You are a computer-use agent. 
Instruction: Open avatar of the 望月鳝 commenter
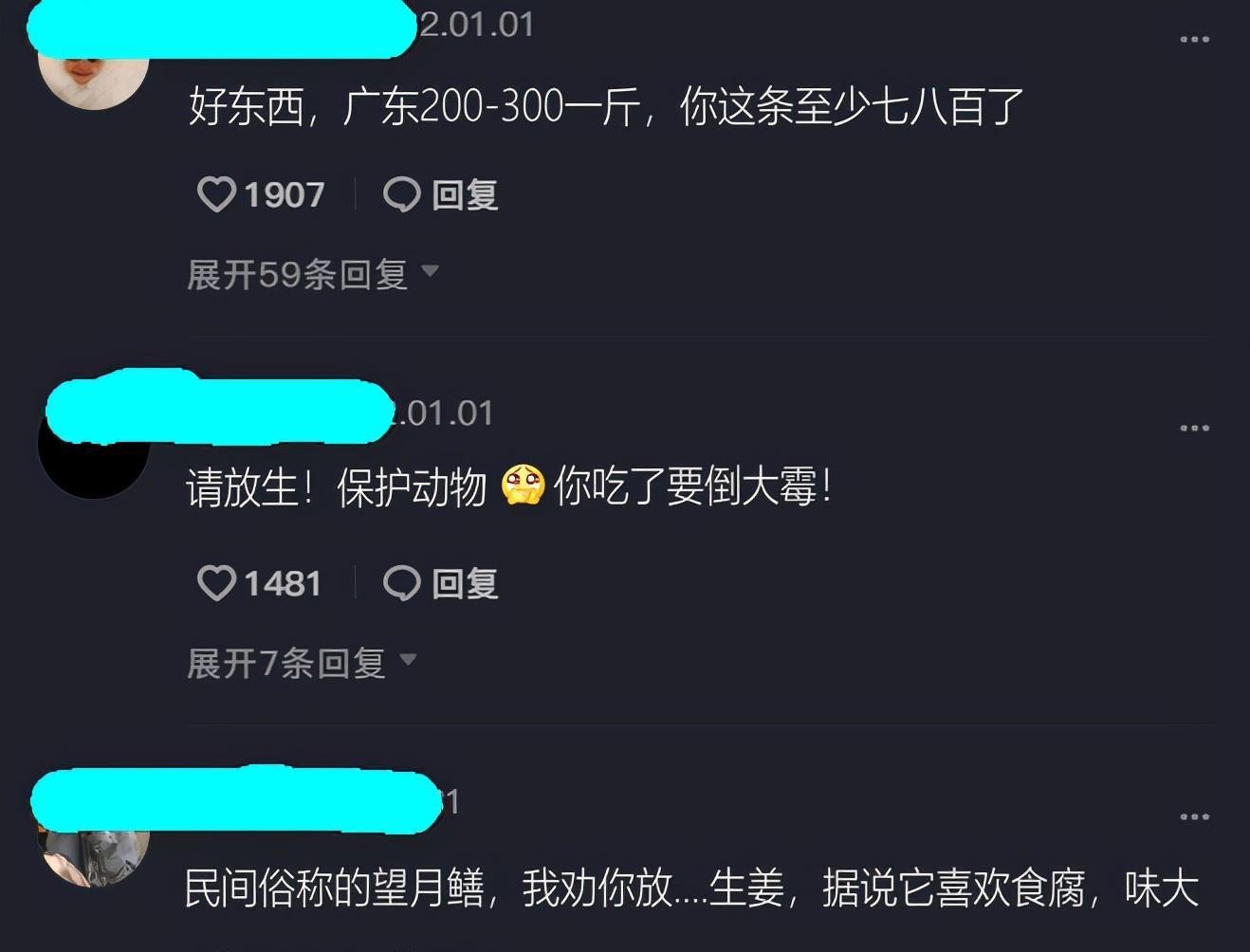point(93,853)
